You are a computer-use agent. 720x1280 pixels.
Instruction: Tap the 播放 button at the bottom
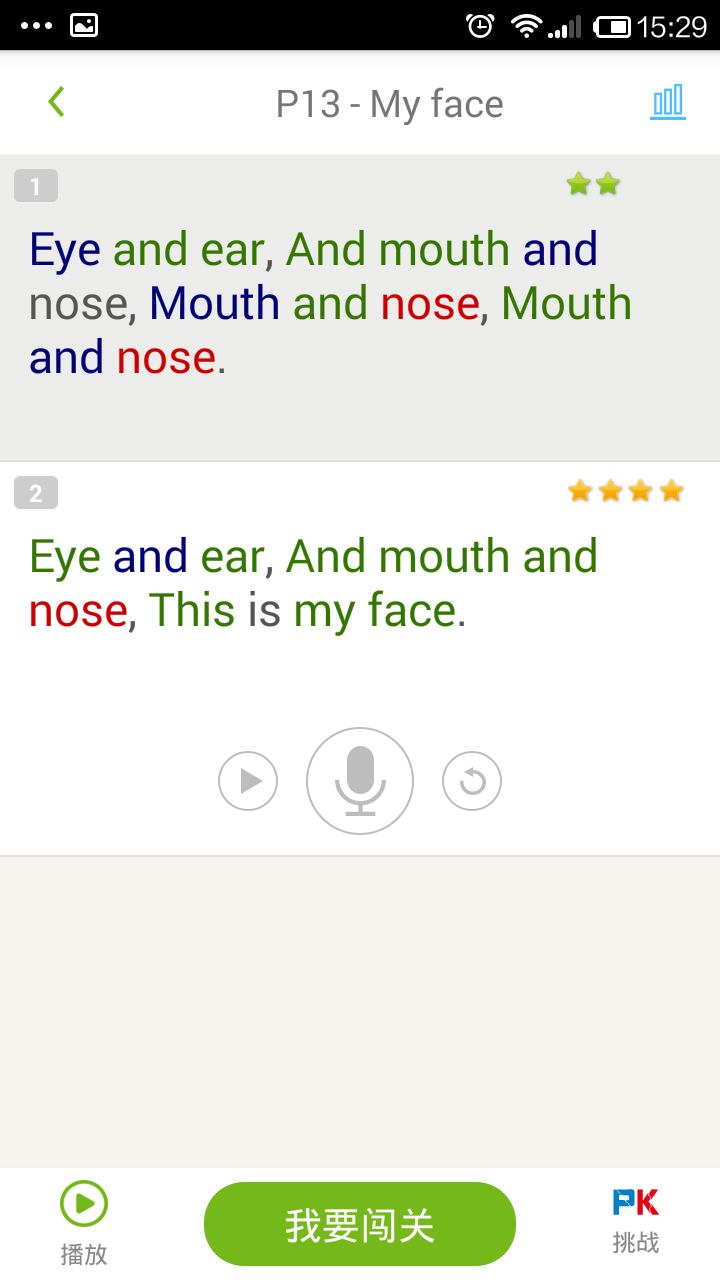point(84,1222)
